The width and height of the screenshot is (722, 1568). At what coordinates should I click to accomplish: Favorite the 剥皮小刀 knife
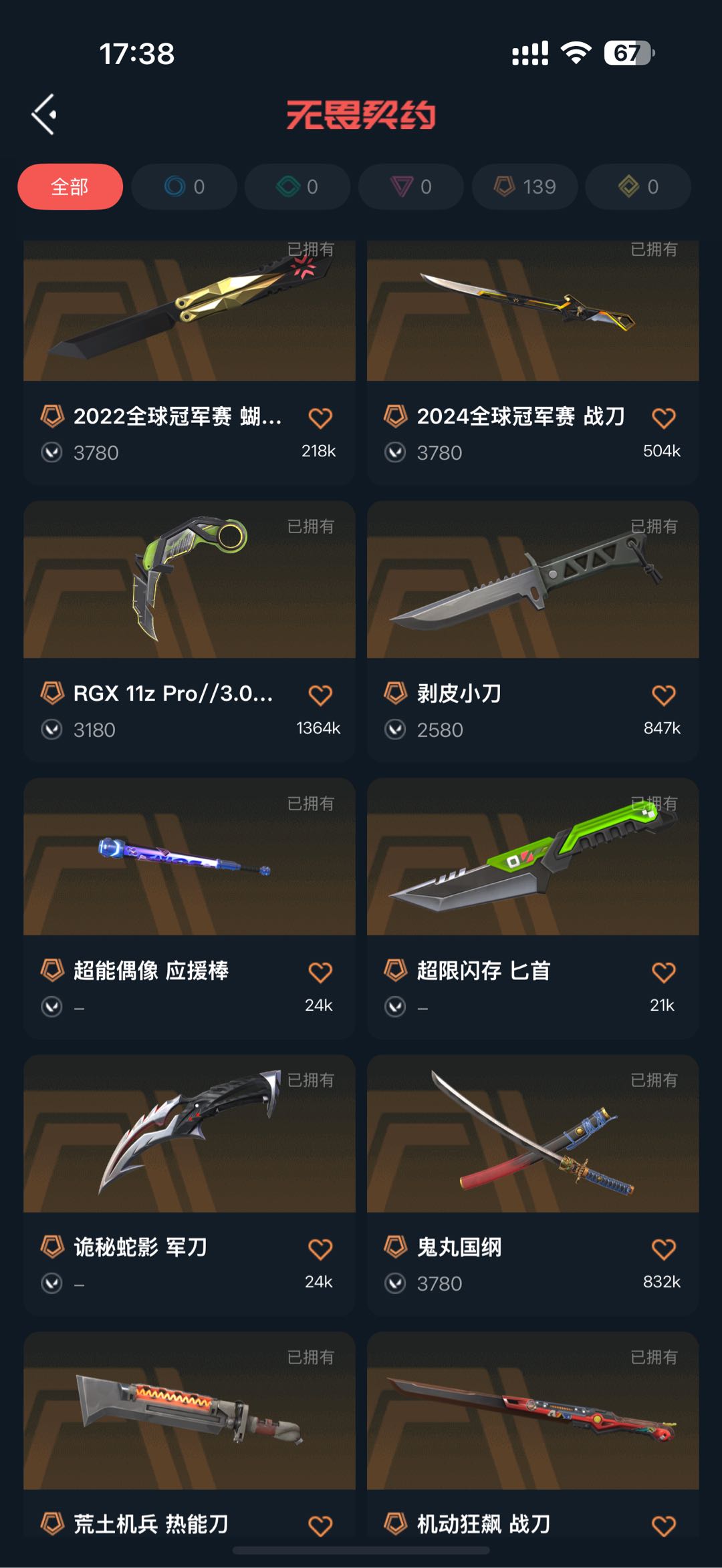coord(663,695)
